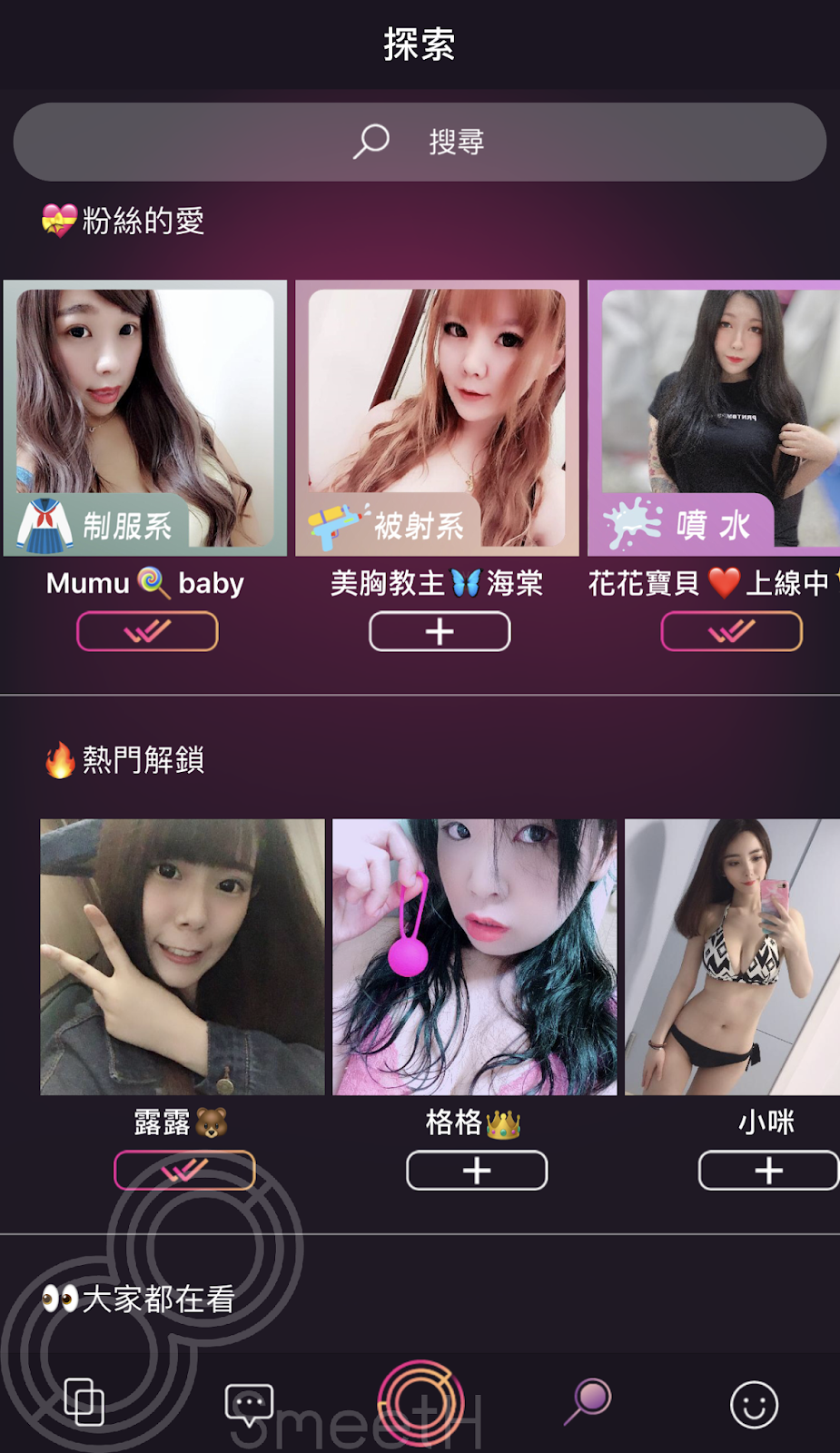The width and height of the screenshot is (840, 1453).
Task: Open the chat messages tab
Action: [x=249, y=1405]
